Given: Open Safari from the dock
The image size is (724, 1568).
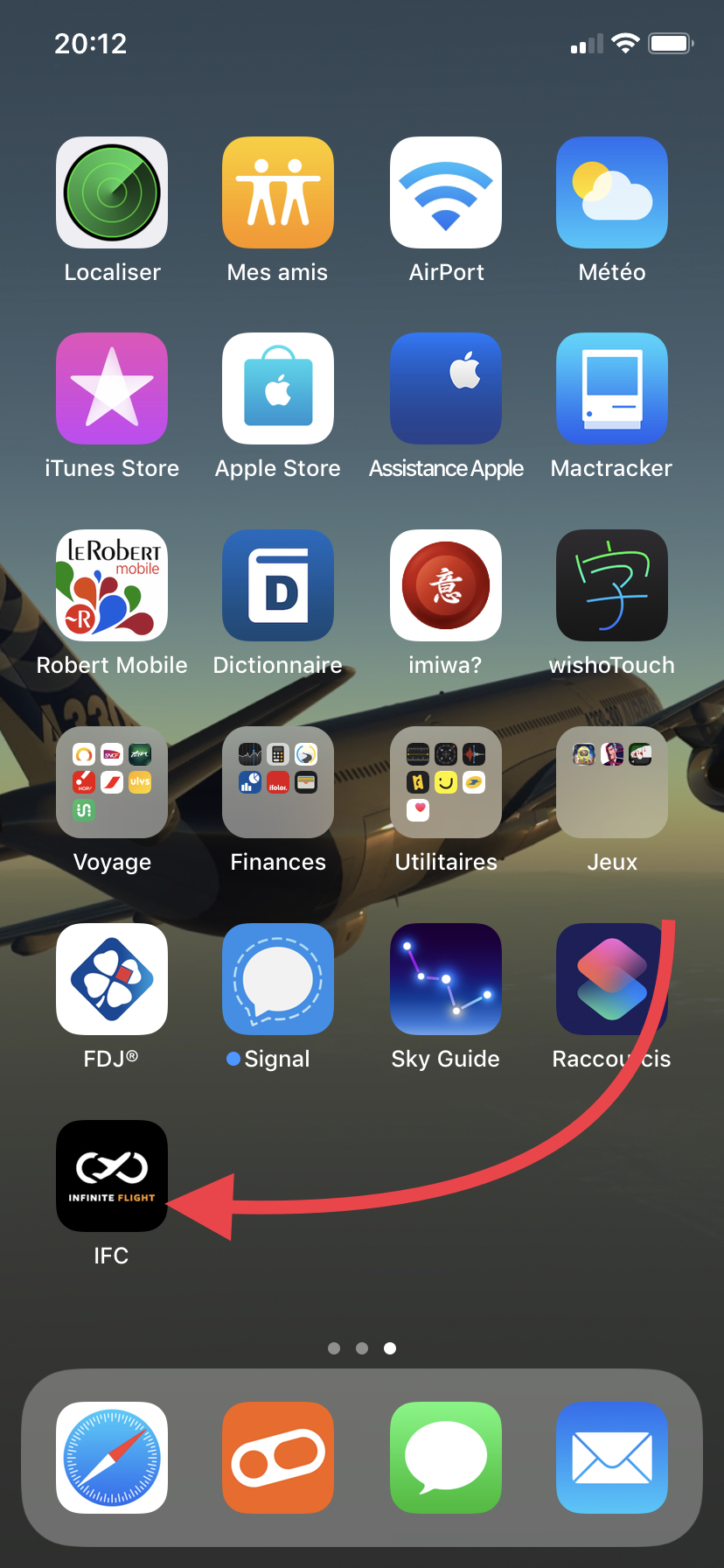Looking at the screenshot, I should (x=112, y=1458).
